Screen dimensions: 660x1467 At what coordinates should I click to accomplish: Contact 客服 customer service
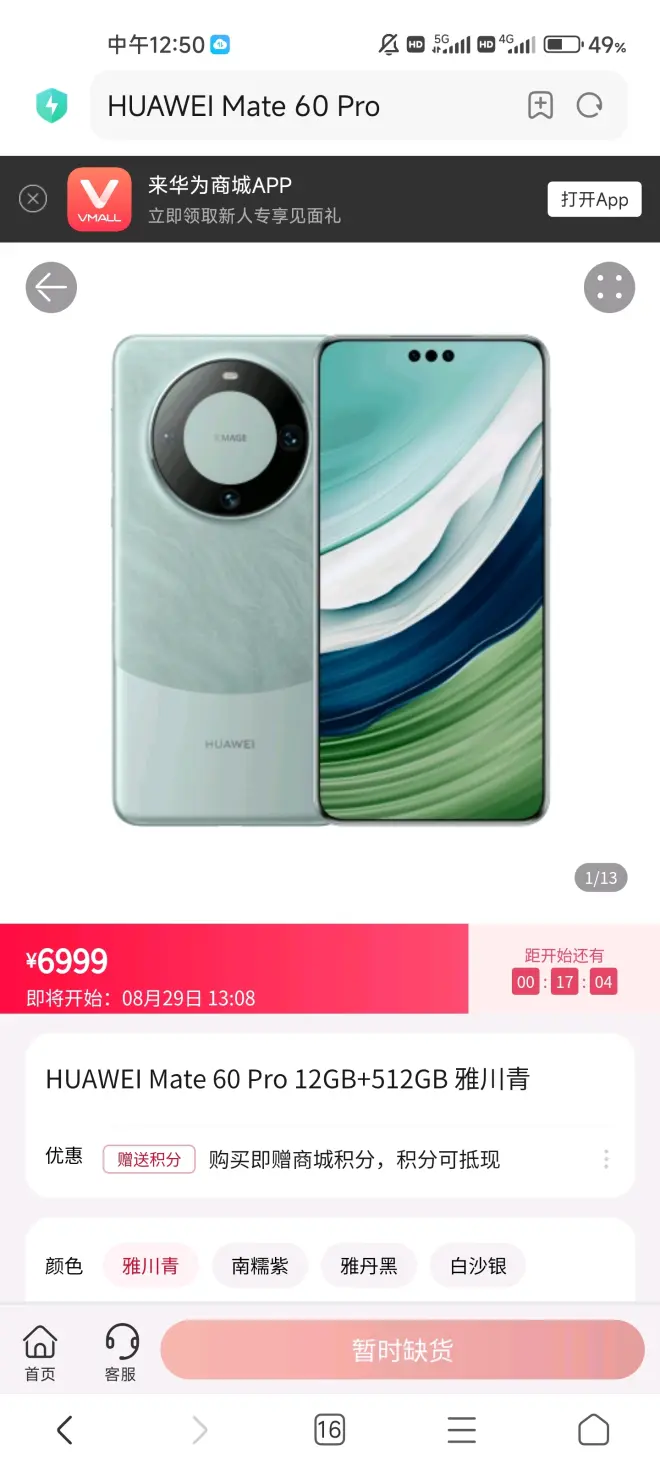120,1352
